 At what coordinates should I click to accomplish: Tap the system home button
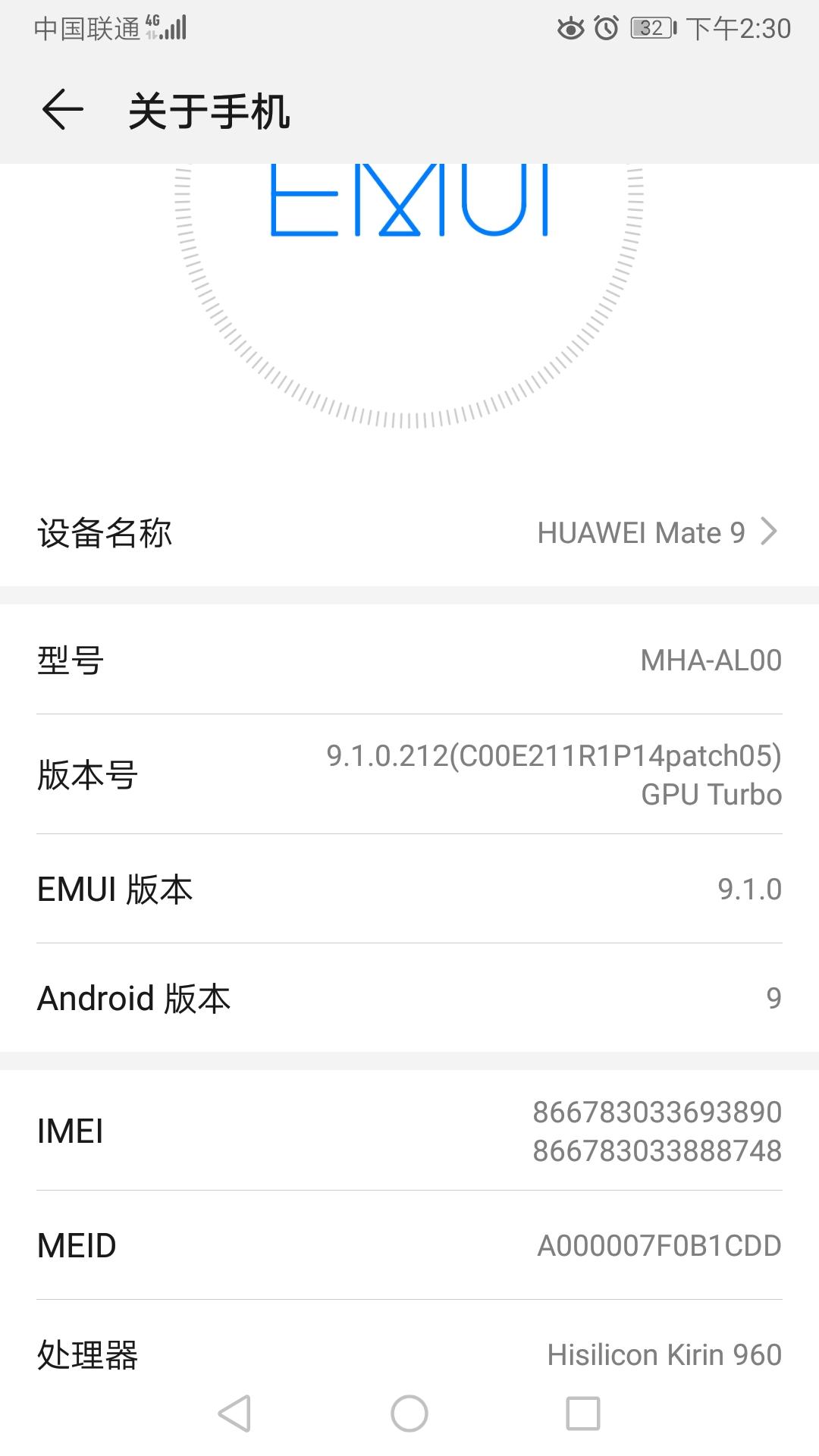[409, 1414]
